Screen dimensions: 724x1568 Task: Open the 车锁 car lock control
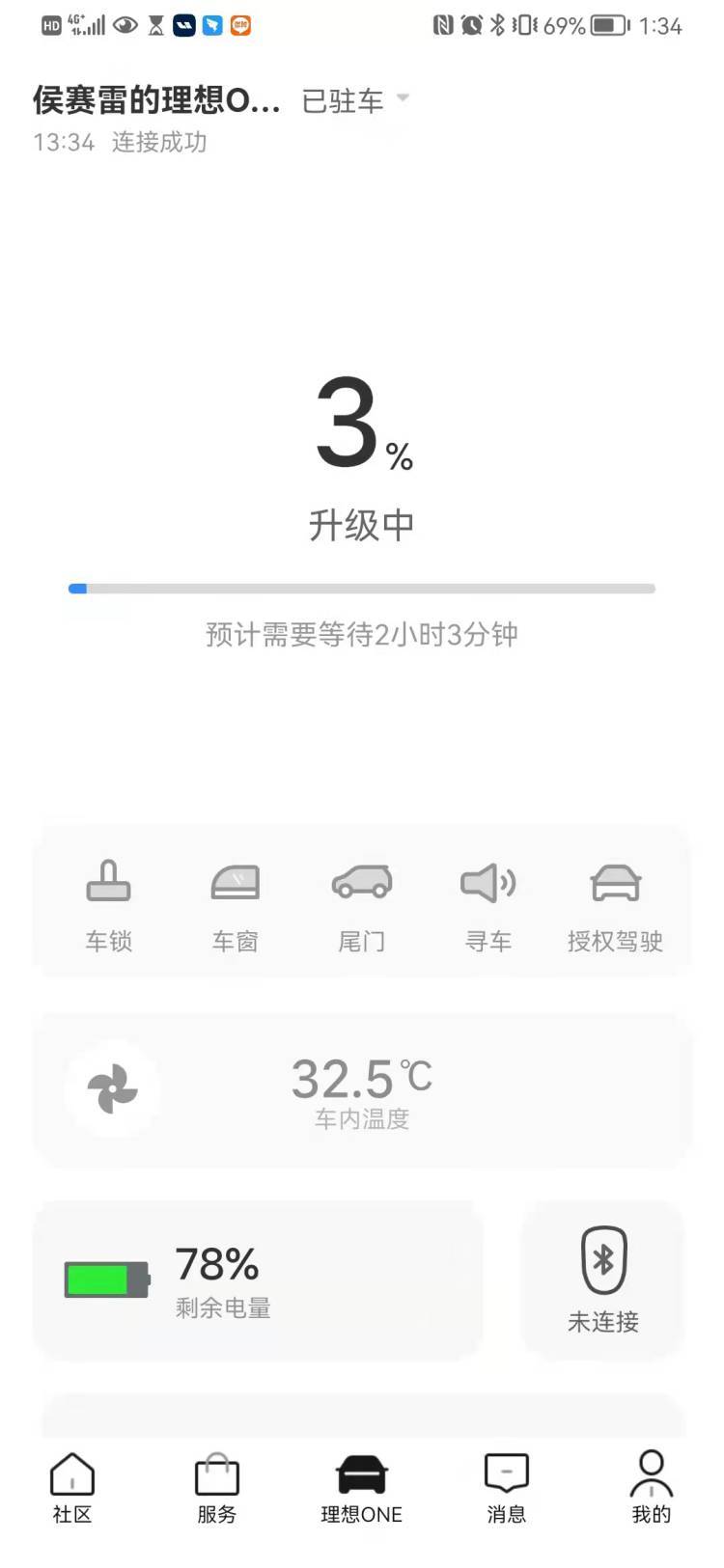108,905
